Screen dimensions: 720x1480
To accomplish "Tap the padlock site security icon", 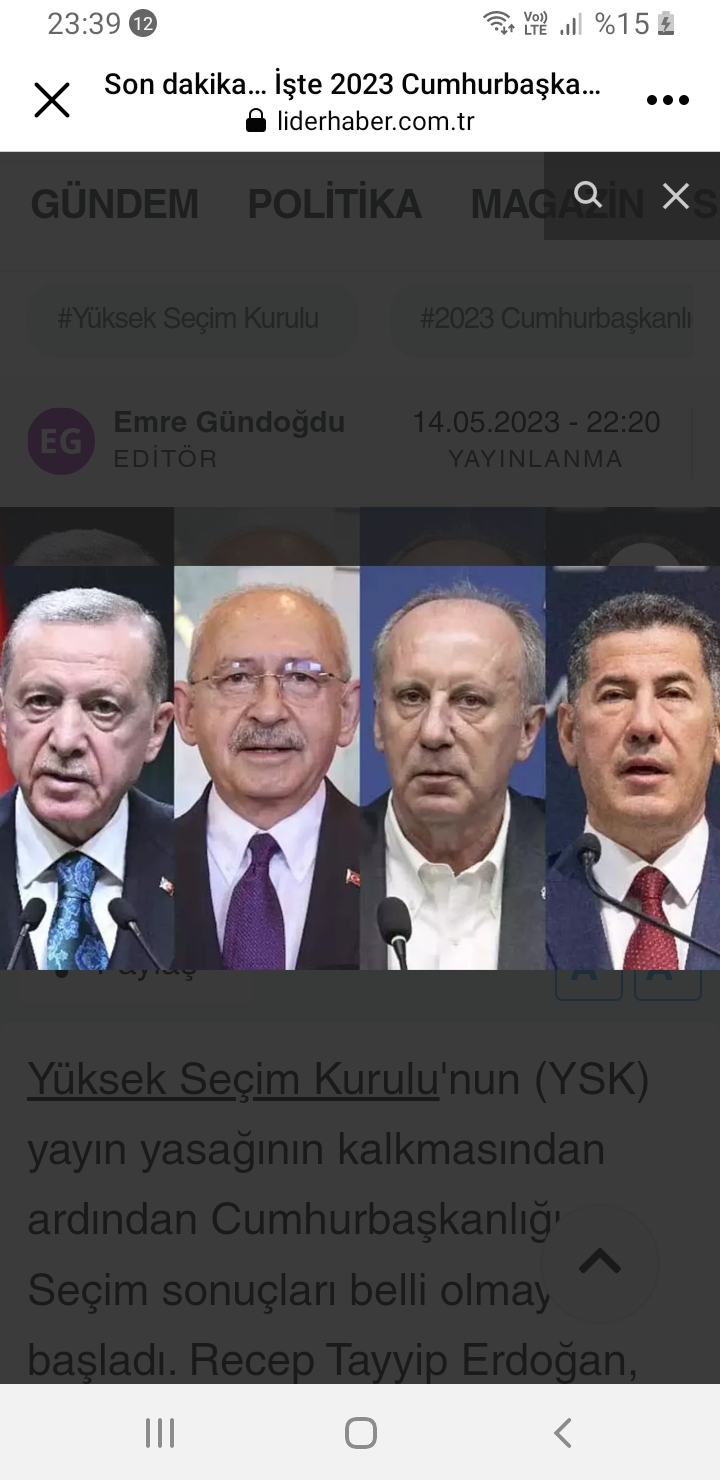I will (x=253, y=121).
